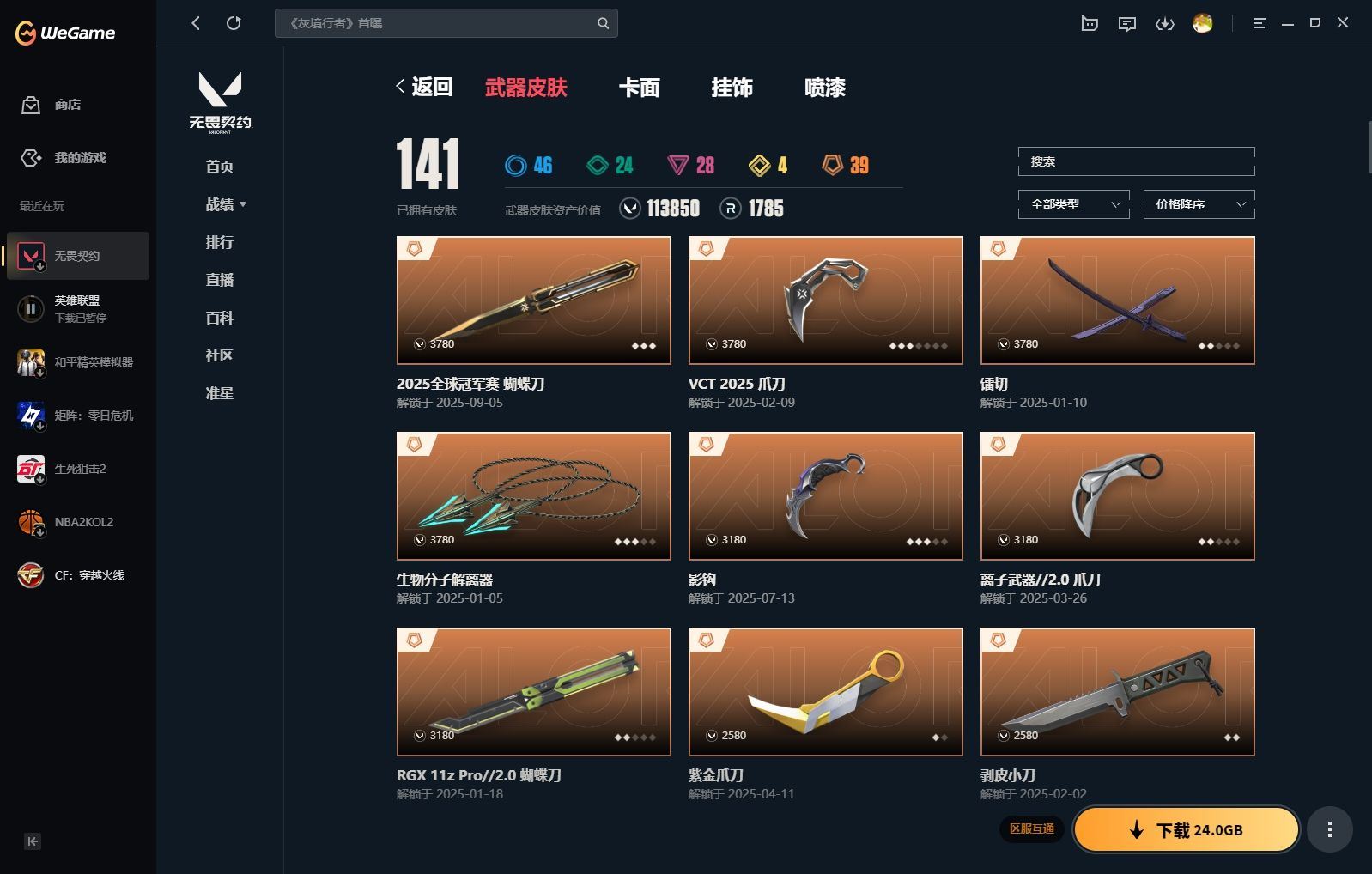The width and height of the screenshot is (1372, 874).
Task: Open the 排行 page in game menu
Action: point(220,242)
